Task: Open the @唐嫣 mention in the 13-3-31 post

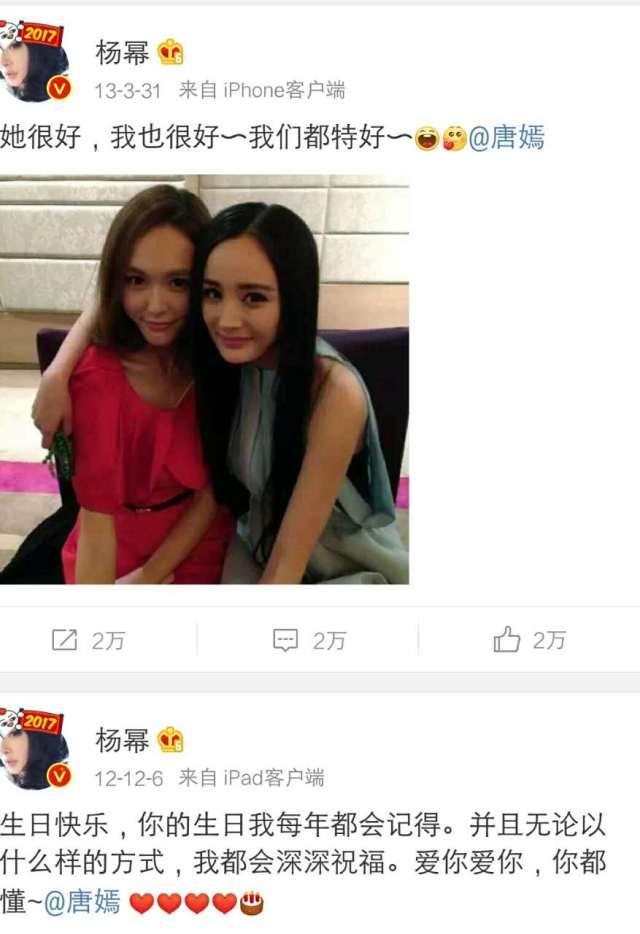Action: click(506, 137)
